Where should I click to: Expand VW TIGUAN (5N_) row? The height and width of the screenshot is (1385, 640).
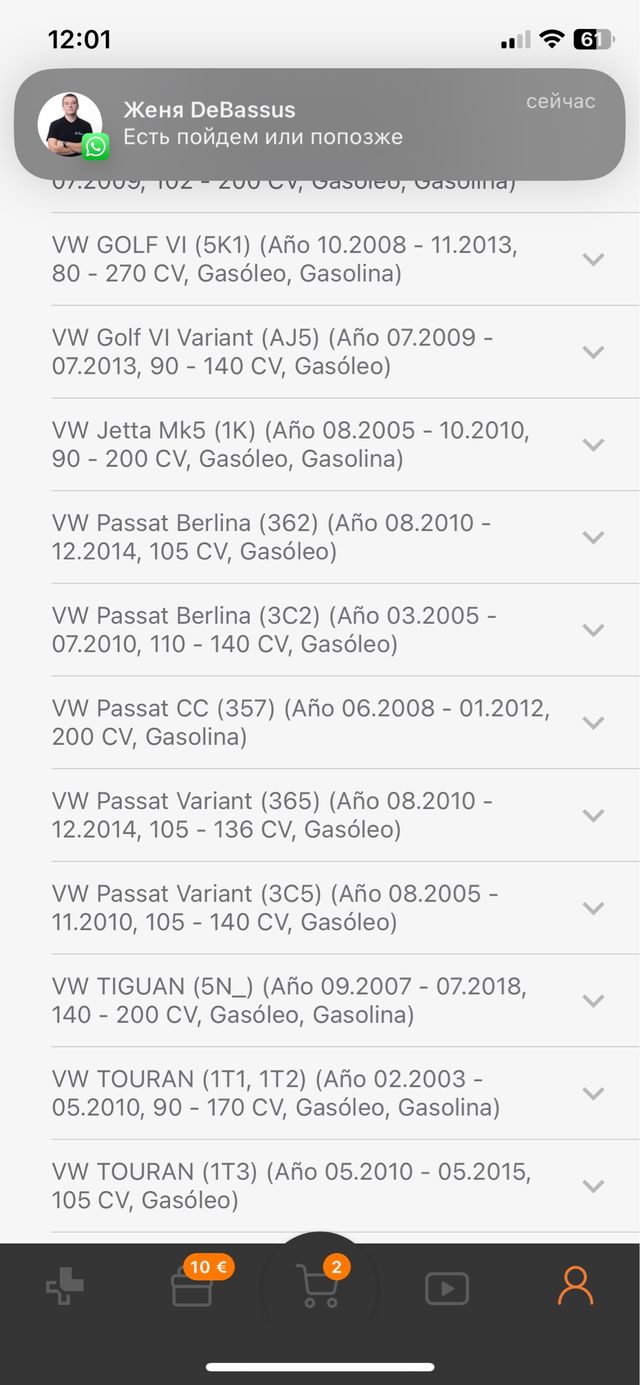coord(593,1001)
